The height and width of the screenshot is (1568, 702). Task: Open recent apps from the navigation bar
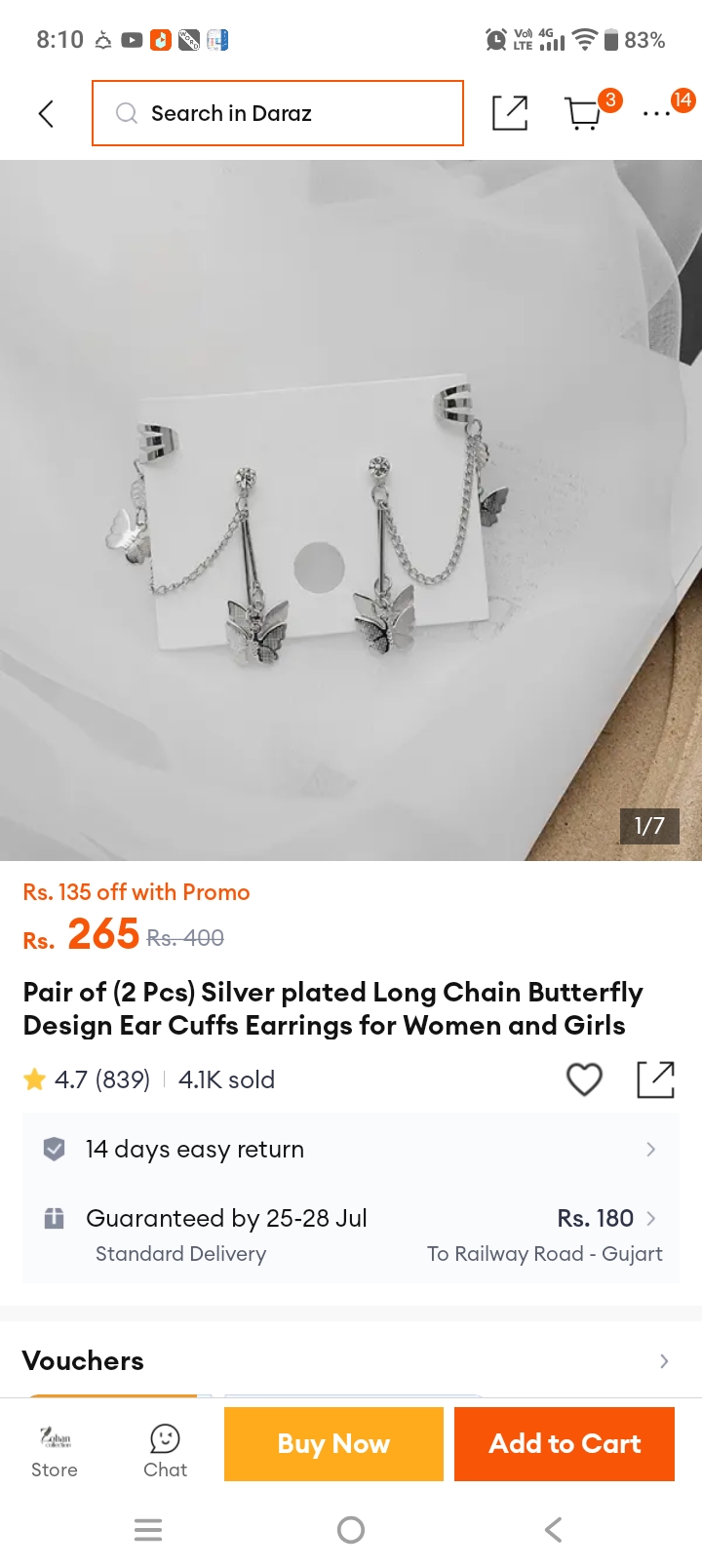[148, 1530]
